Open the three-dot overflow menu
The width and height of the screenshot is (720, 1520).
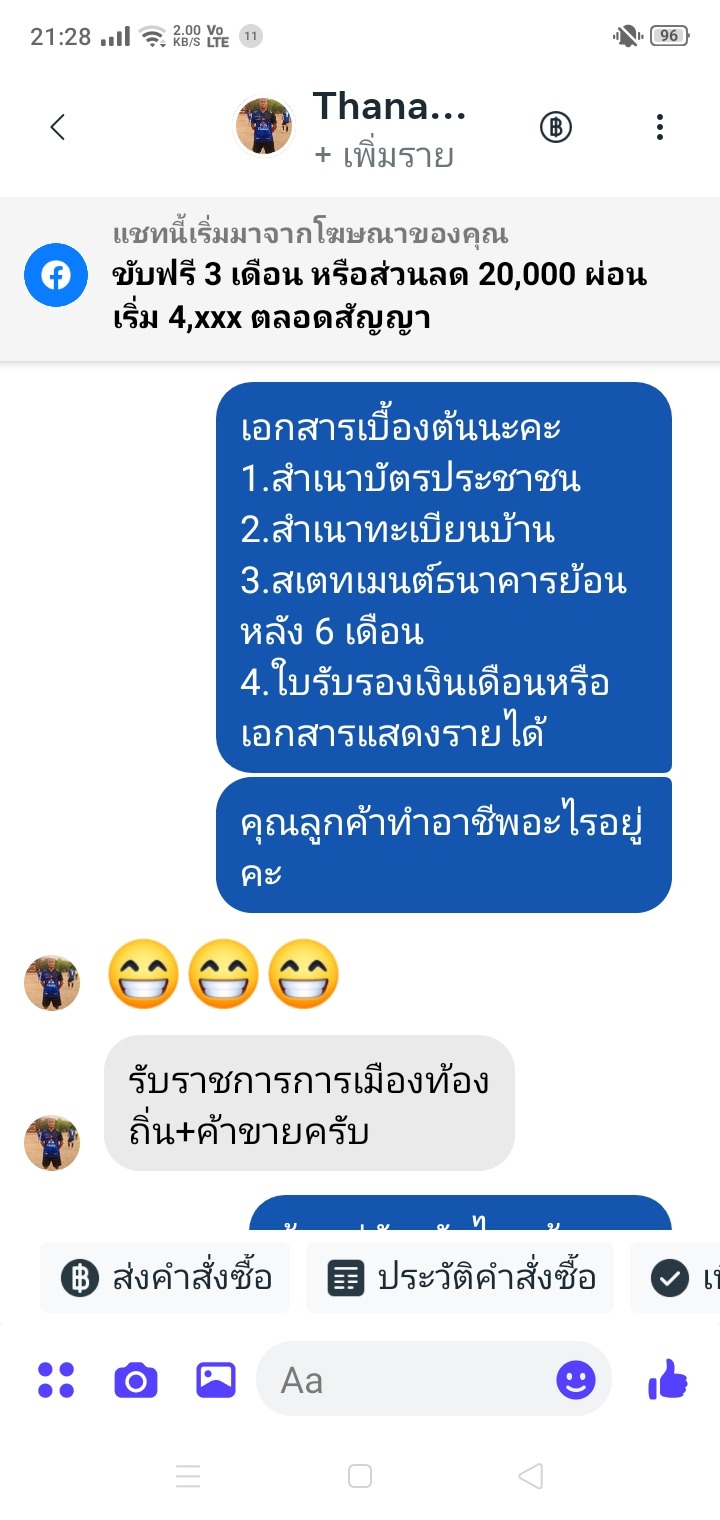point(659,127)
